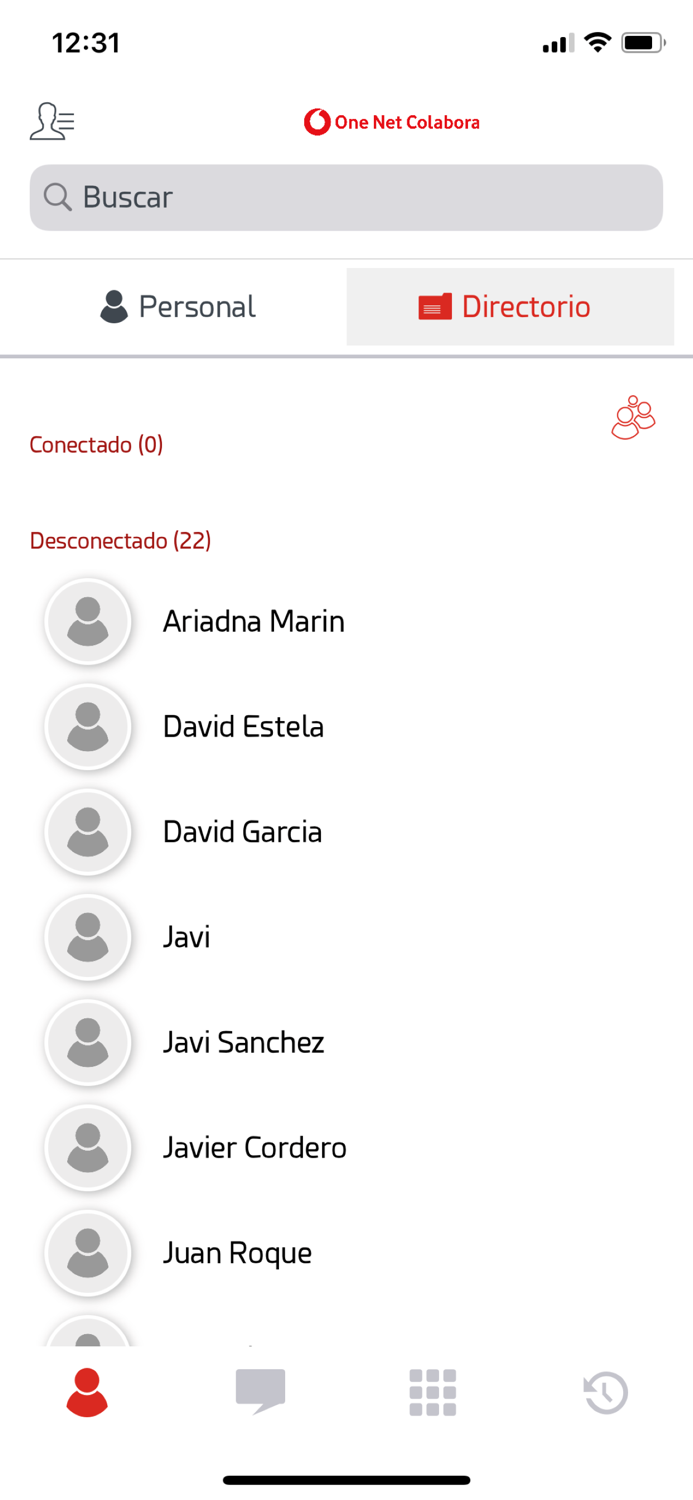Open David Estela's contact

346,726
